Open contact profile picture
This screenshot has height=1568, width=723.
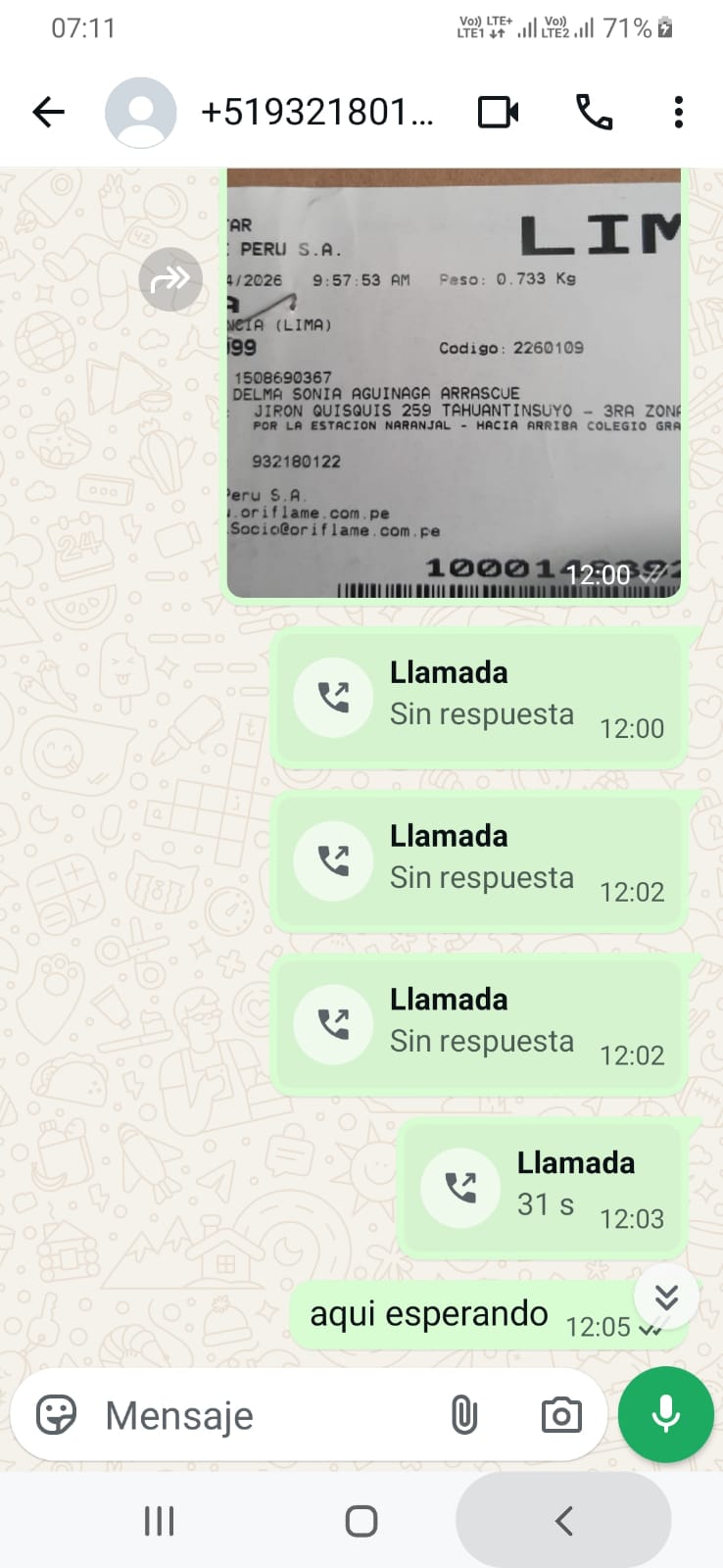(x=141, y=113)
